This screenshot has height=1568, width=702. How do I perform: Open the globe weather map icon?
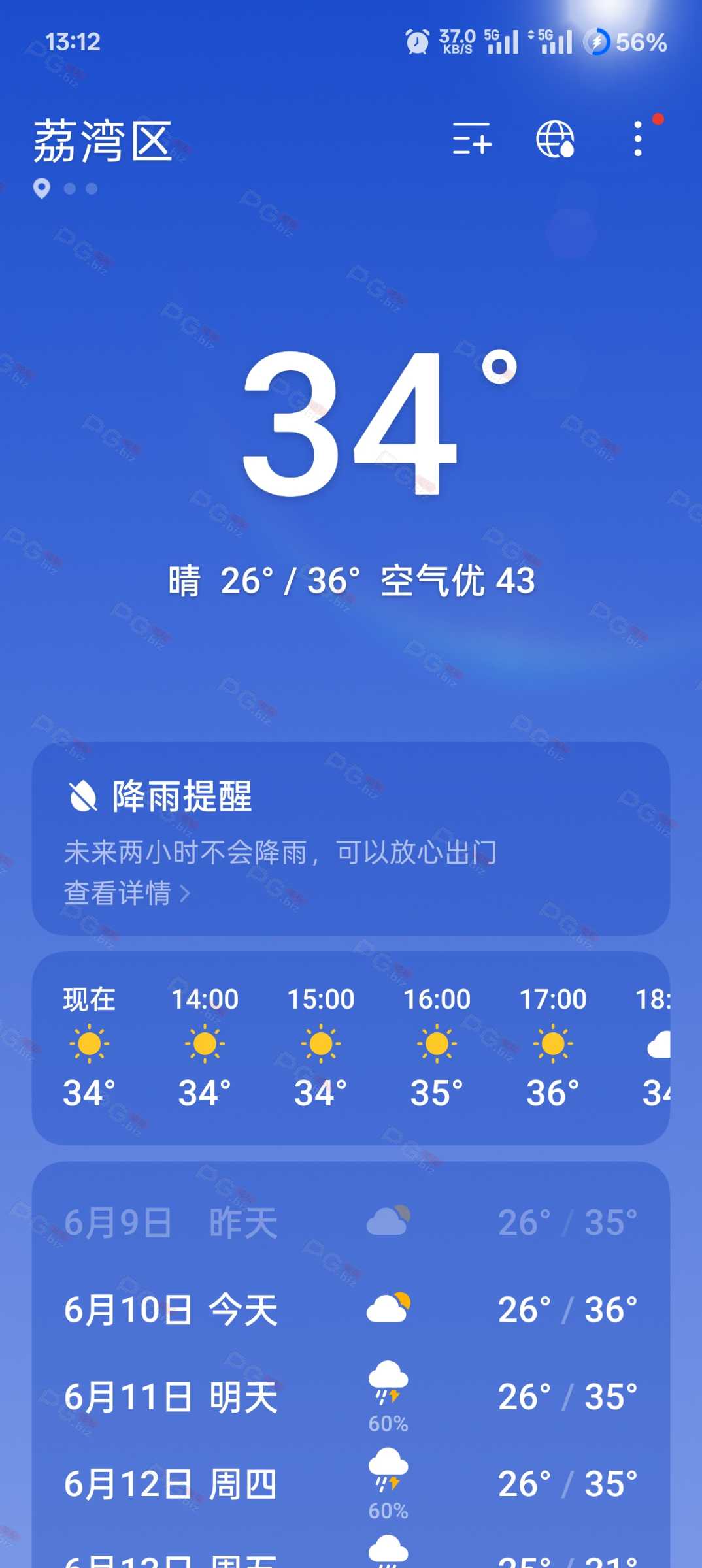pyautogui.click(x=555, y=139)
